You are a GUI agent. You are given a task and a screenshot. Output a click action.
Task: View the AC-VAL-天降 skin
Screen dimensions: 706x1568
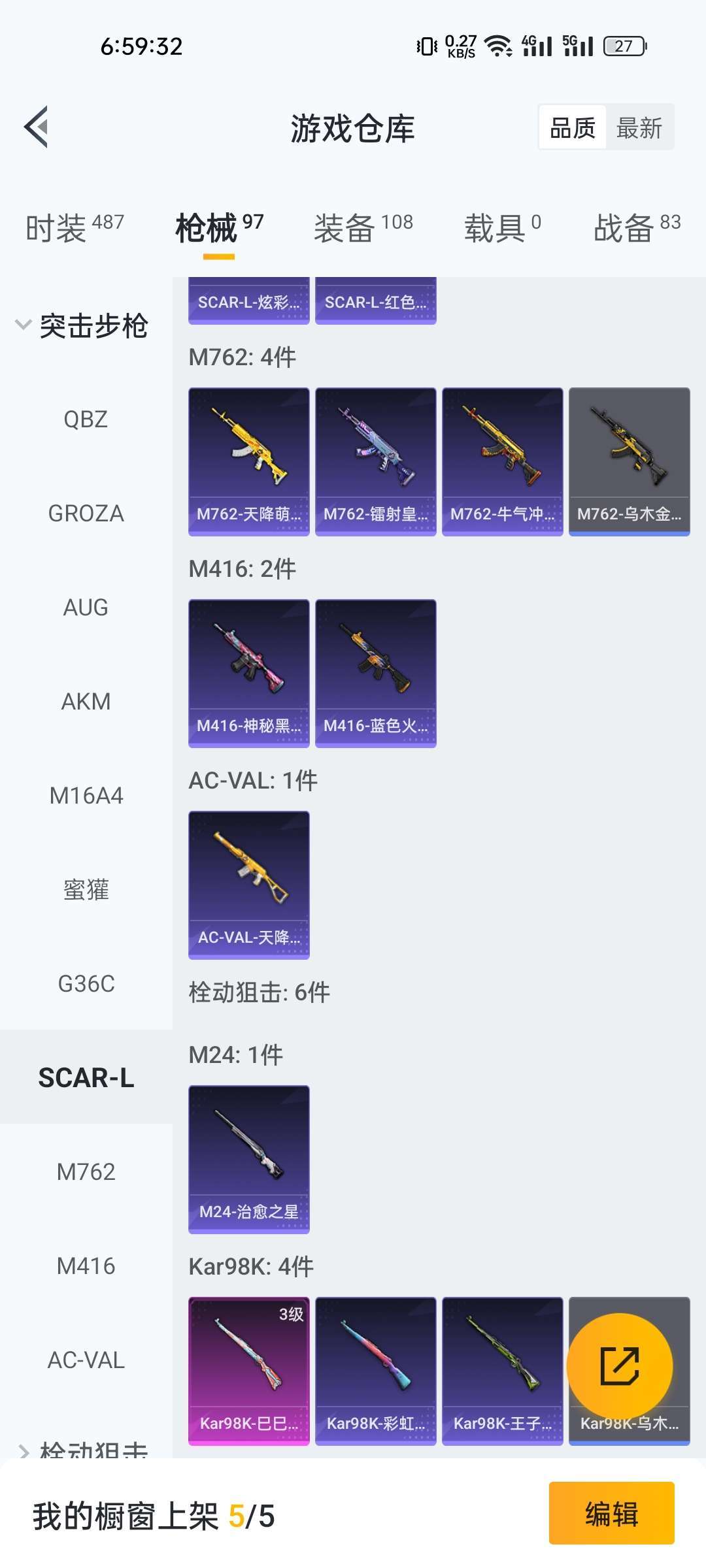pyautogui.click(x=248, y=885)
